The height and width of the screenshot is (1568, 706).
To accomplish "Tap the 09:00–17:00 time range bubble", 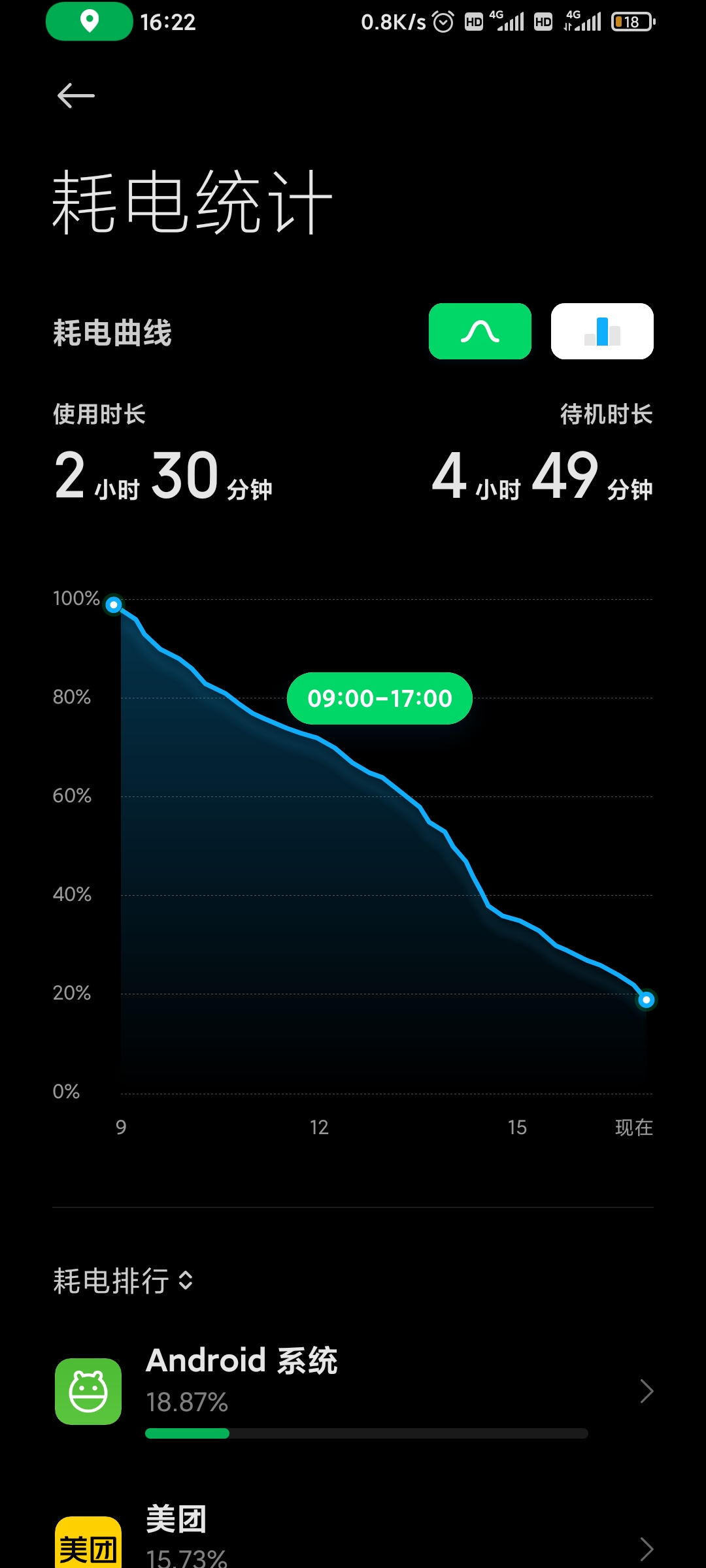I will point(379,698).
